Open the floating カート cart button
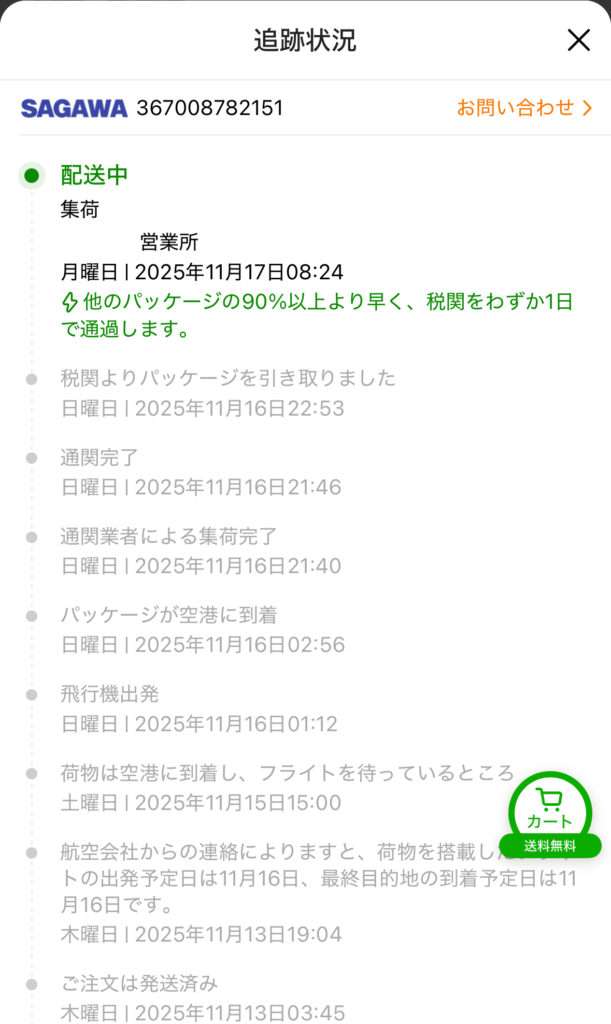The image size is (611, 1024). (548, 808)
